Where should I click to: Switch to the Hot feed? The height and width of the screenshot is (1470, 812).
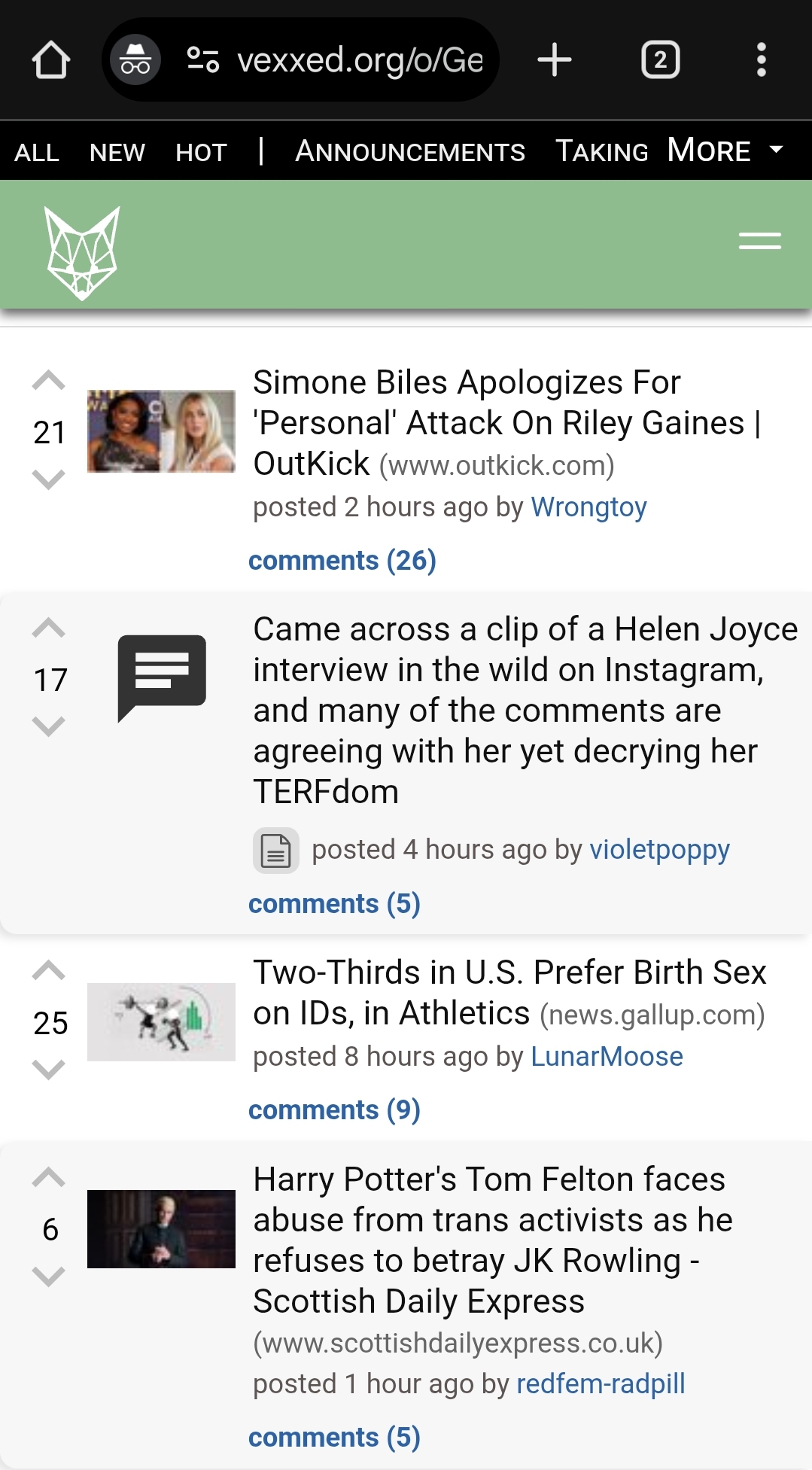coord(201,152)
